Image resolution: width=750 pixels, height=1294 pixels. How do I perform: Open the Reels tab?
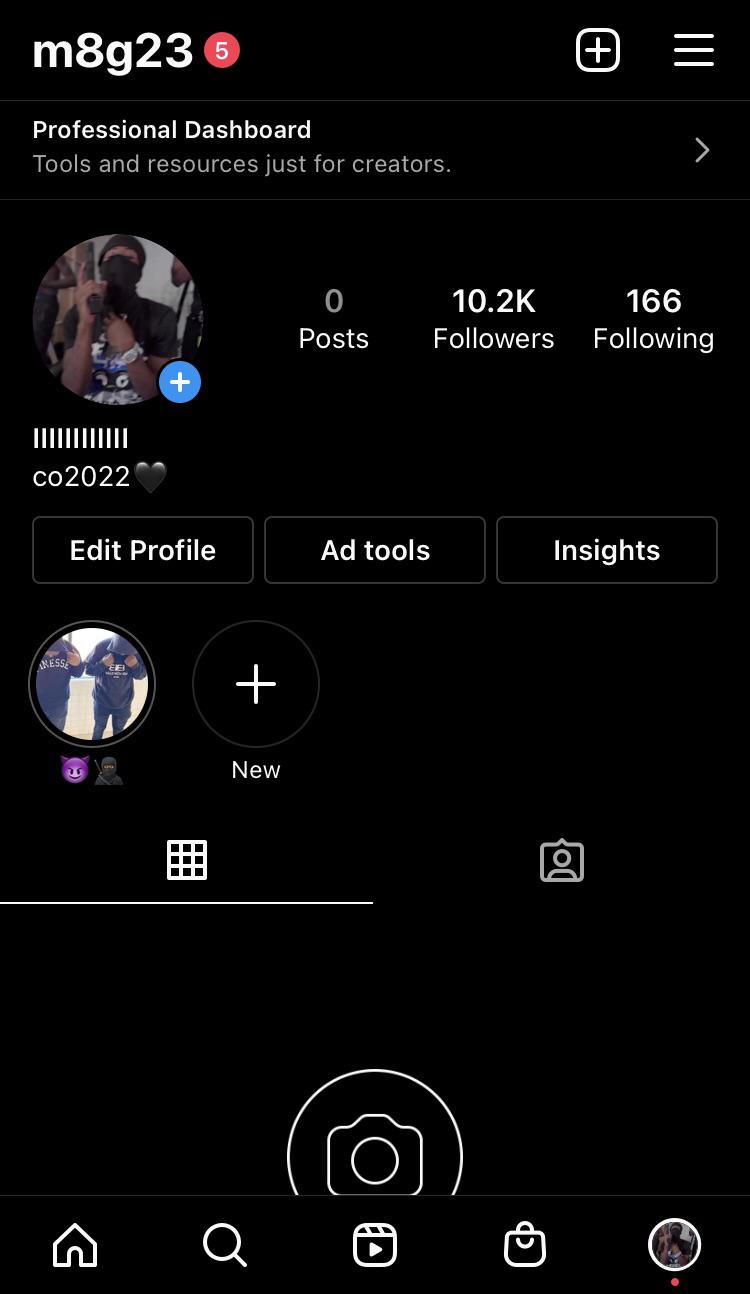click(x=375, y=1246)
